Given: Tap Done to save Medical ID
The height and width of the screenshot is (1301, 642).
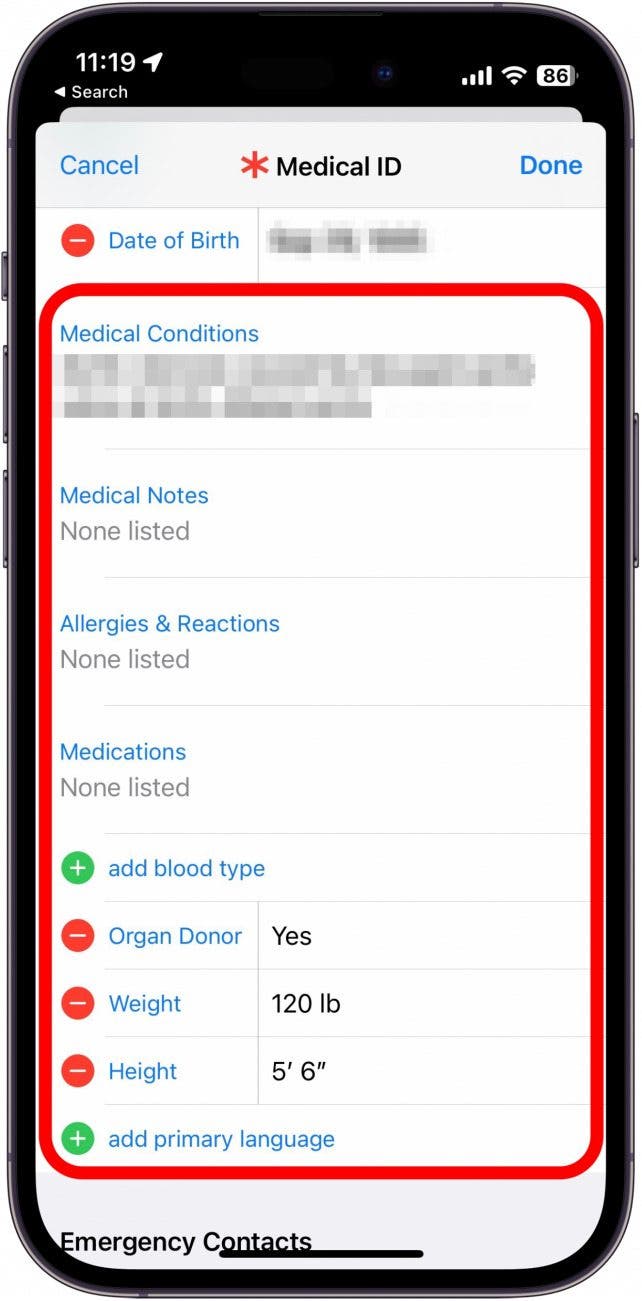Looking at the screenshot, I should [550, 166].
